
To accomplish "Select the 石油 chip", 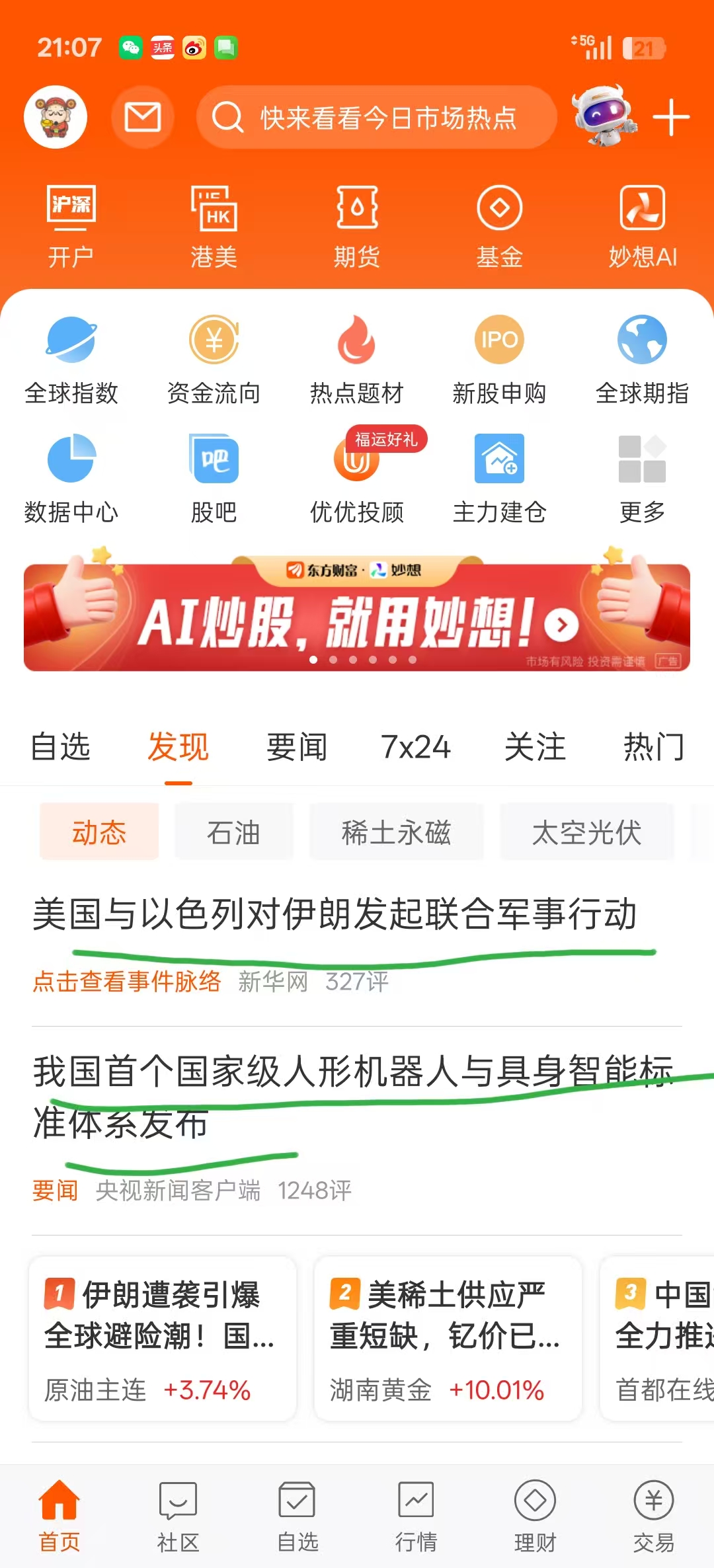I will point(233,832).
